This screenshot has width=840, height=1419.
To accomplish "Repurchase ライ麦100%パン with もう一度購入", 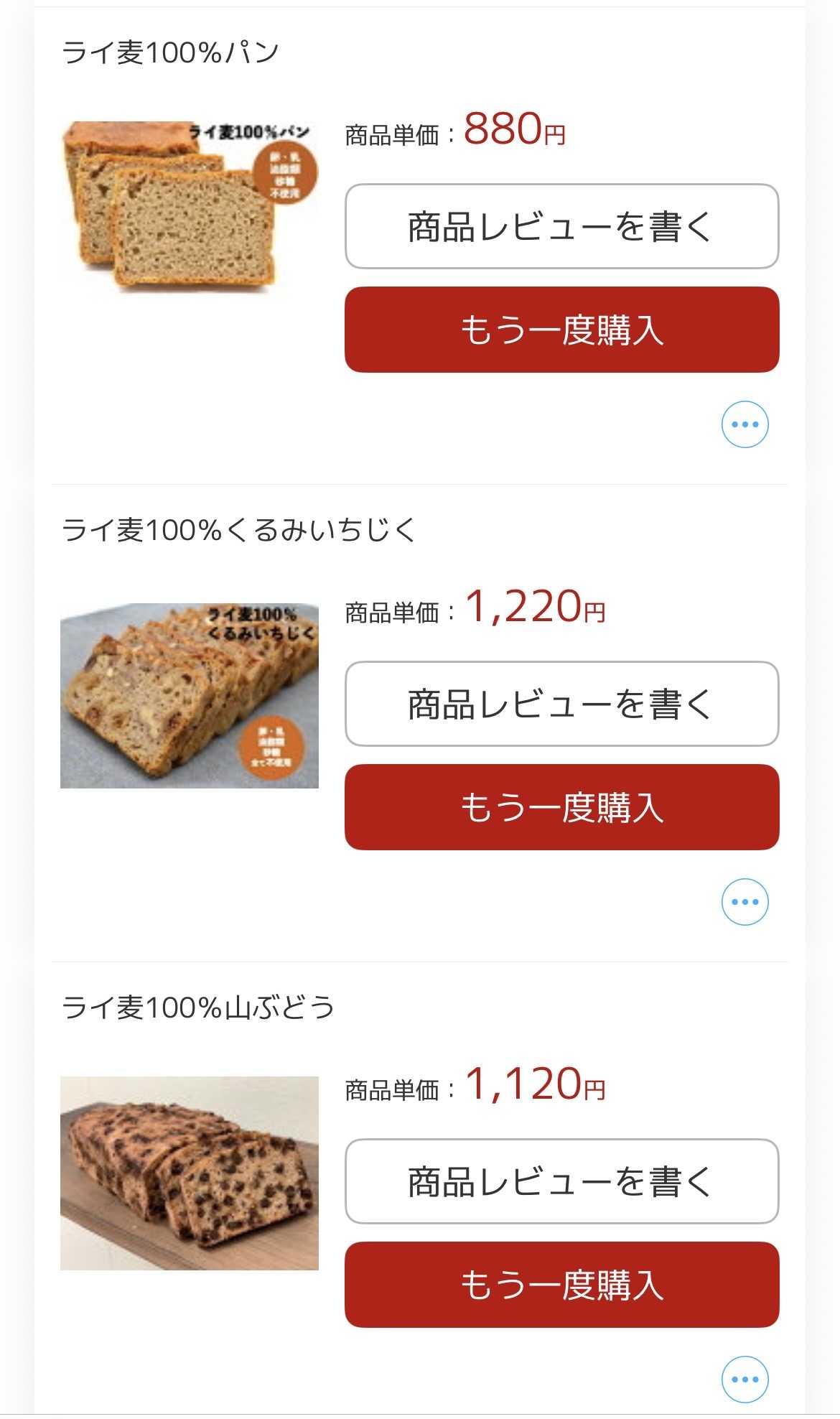I will 561,330.
